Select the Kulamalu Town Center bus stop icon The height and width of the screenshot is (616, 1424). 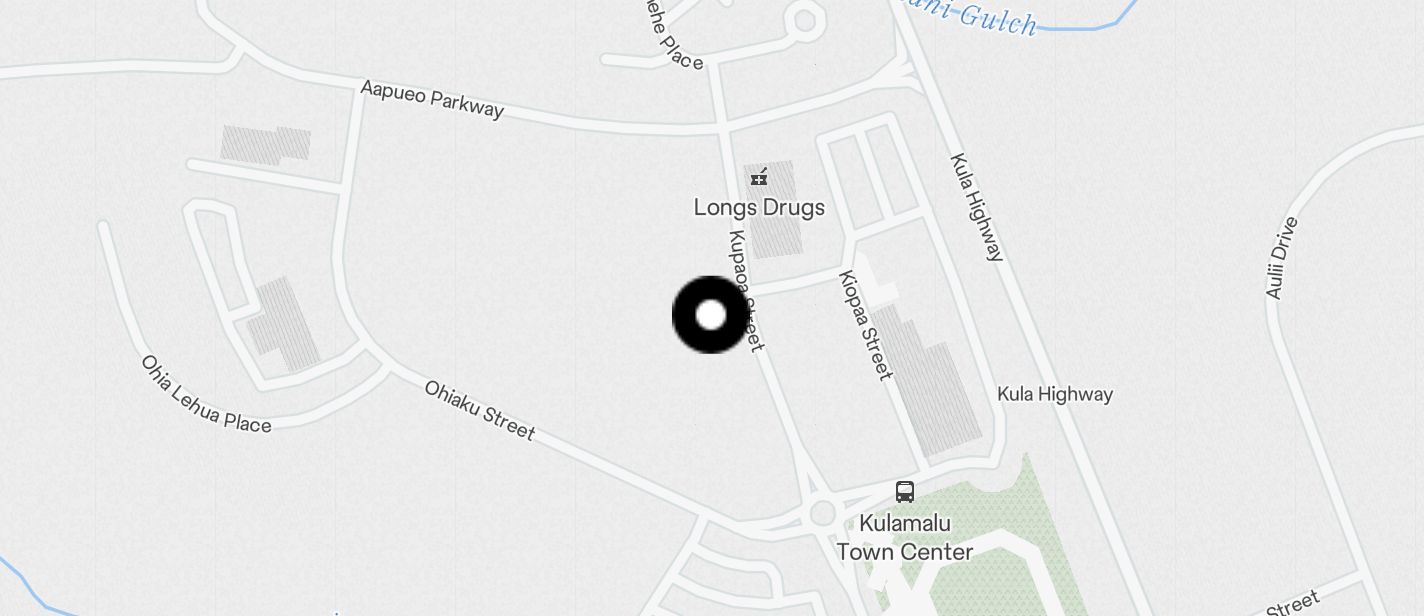point(904,491)
